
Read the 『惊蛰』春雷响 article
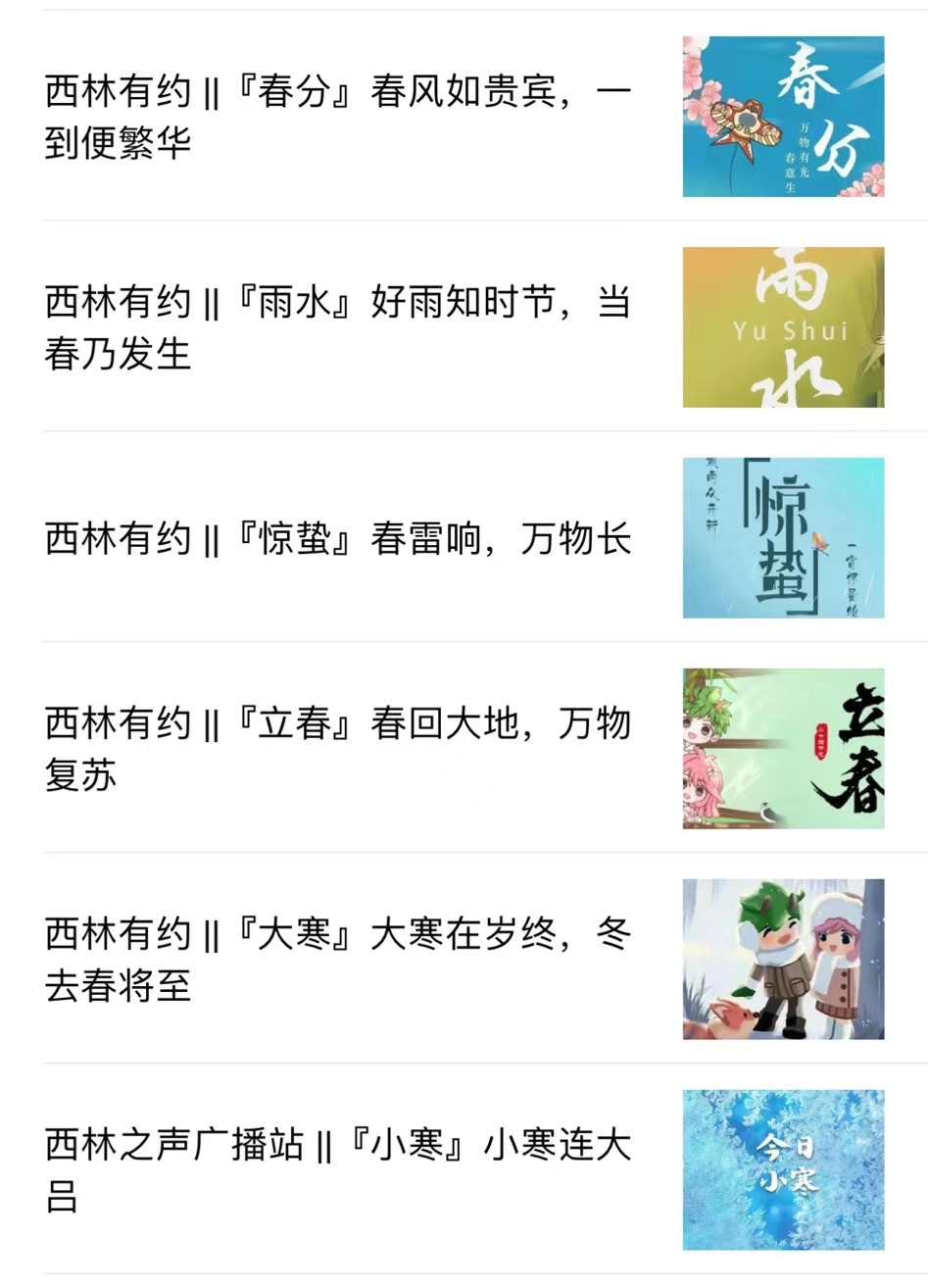pos(338,538)
